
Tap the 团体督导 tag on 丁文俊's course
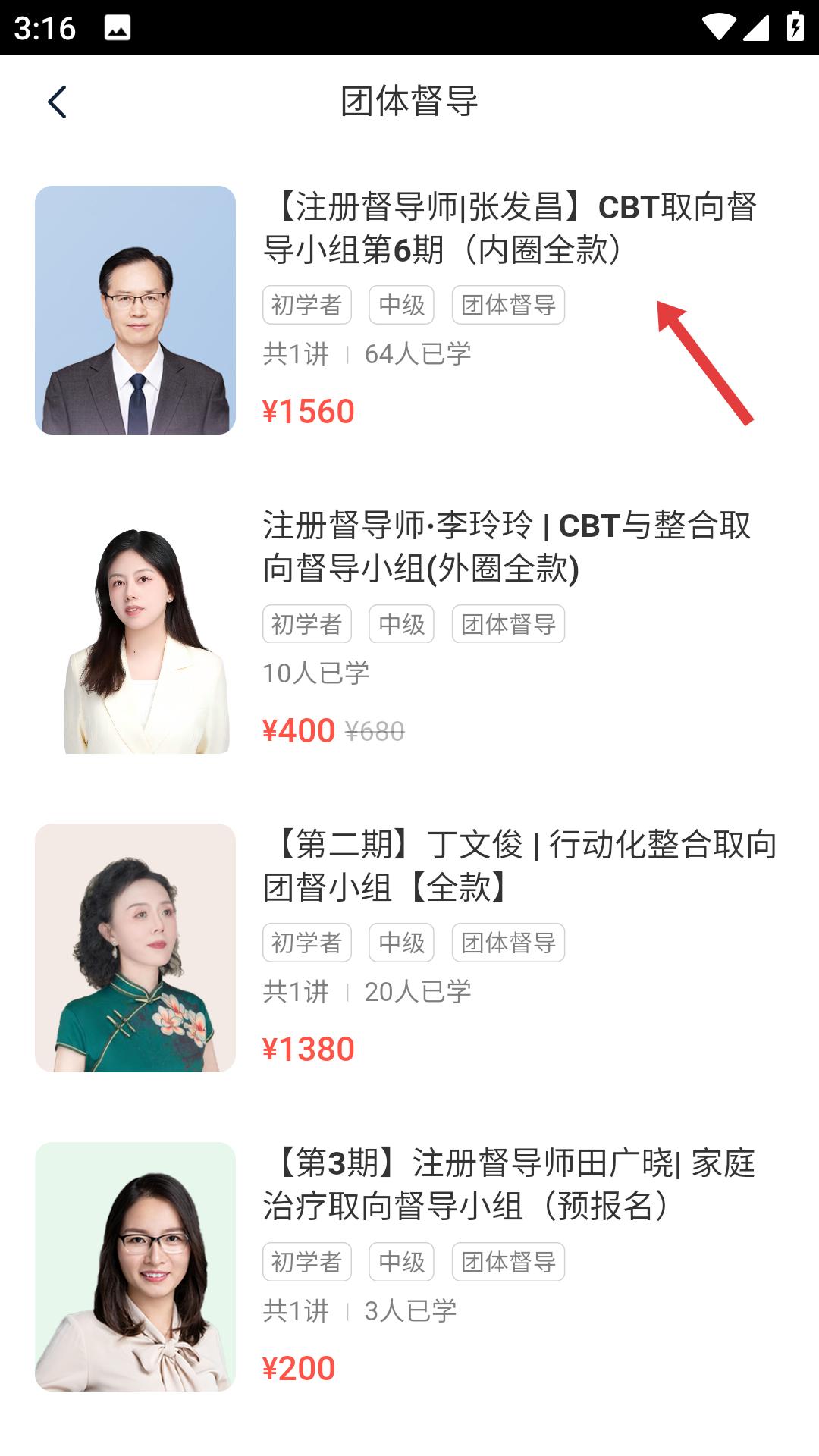(508, 943)
